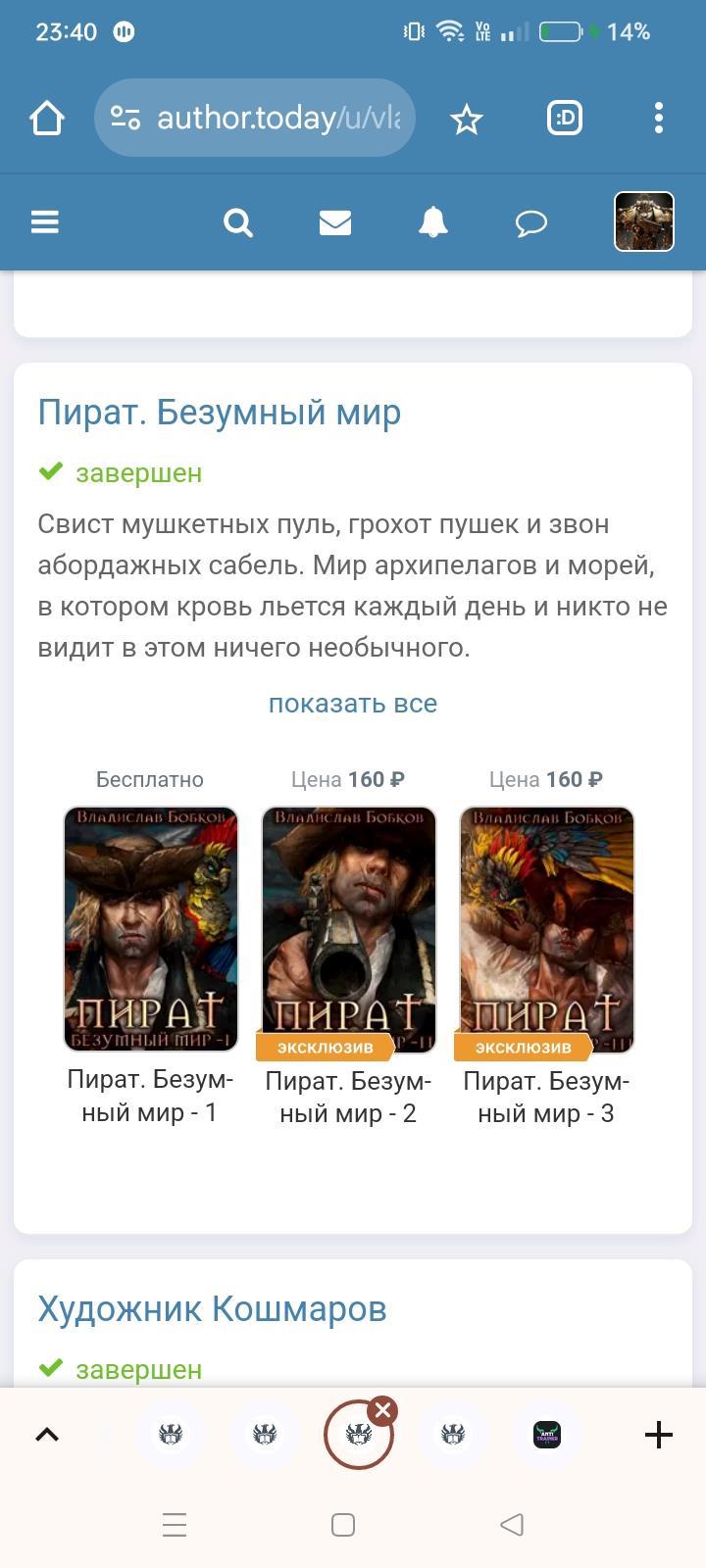Image resolution: width=706 pixels, height=1568 pixels.
Task: Open the browser overflow menu
Action: tap(658, 119)
